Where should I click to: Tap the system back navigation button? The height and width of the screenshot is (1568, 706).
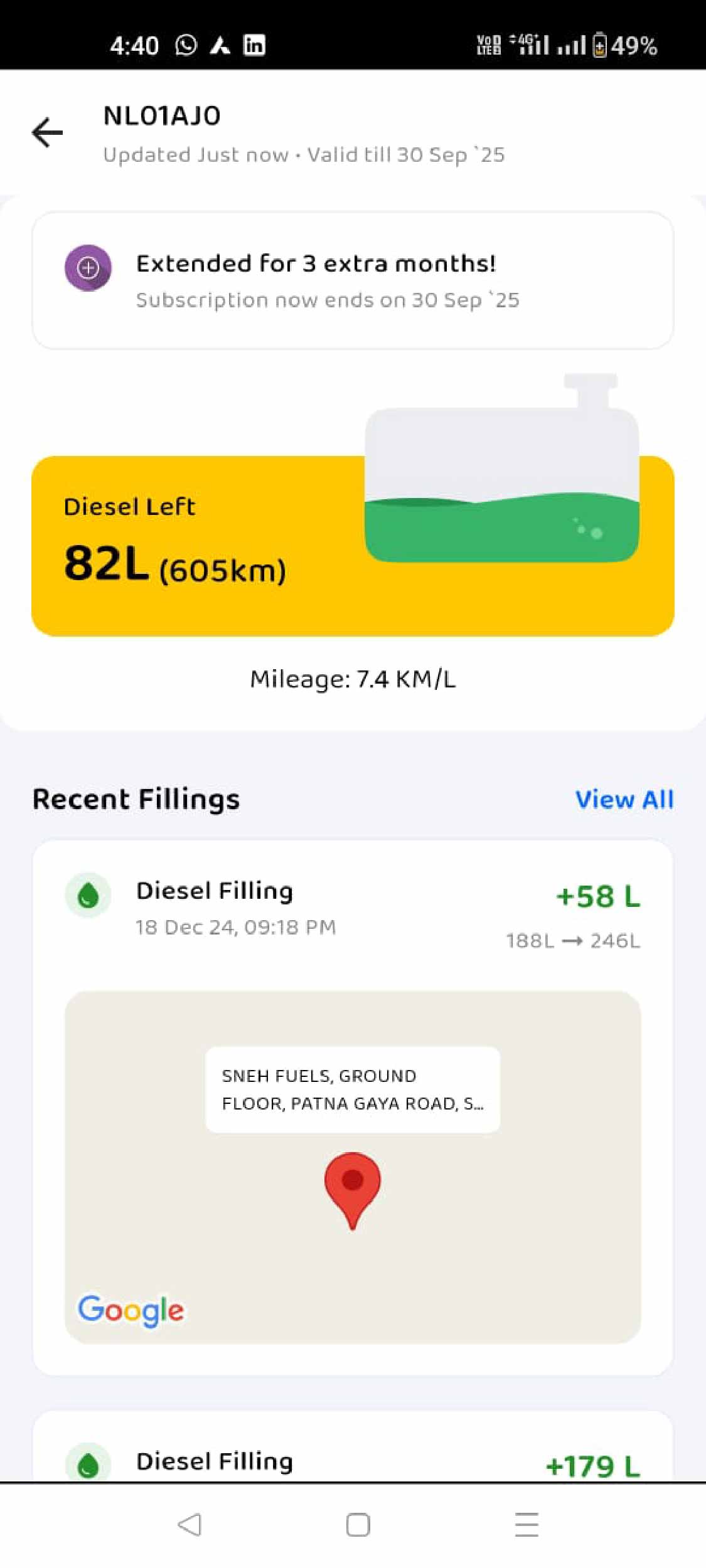190,1525
